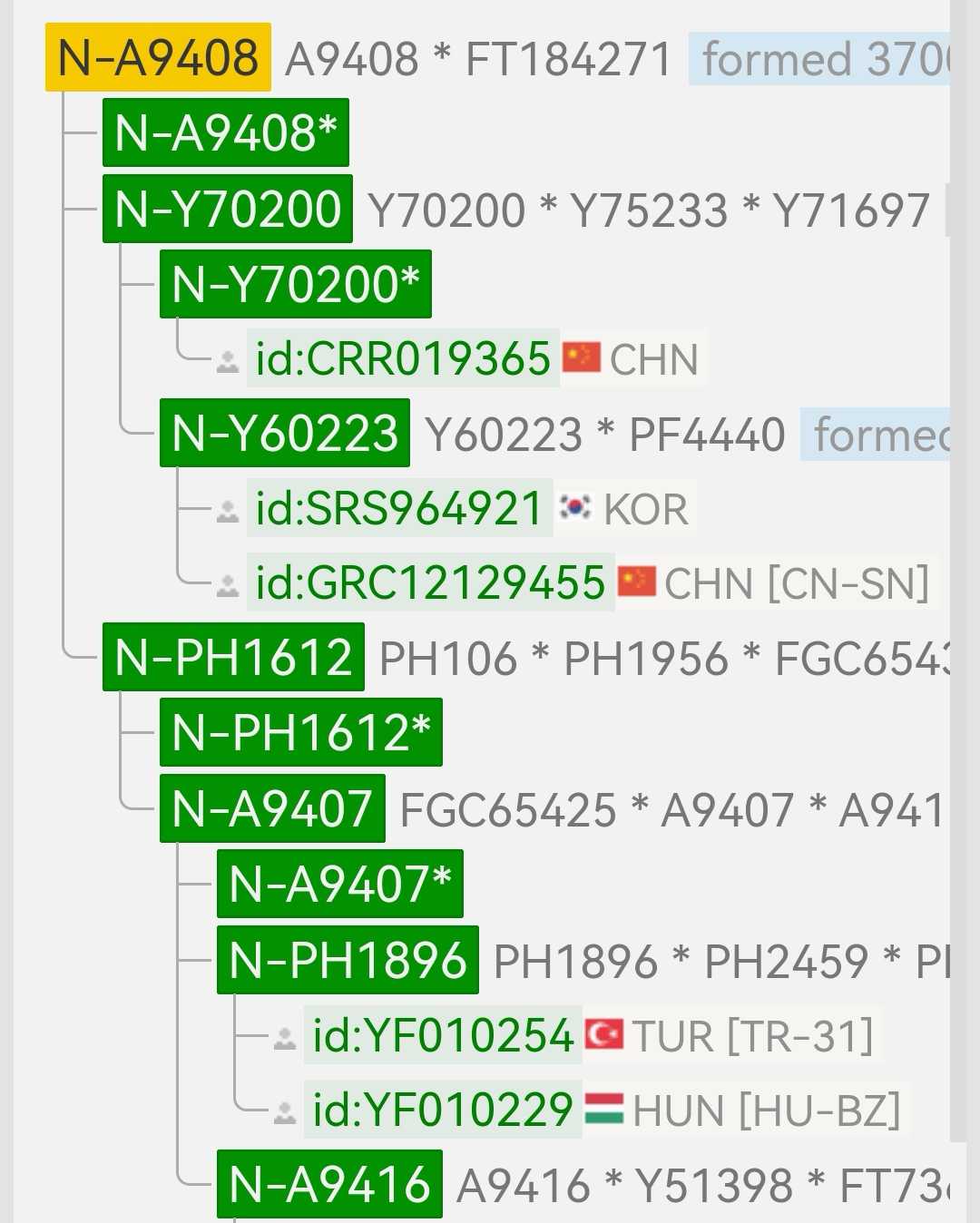
Task: Open sample id:GRC12129455 from CN-SN
Action: point(429,583)
